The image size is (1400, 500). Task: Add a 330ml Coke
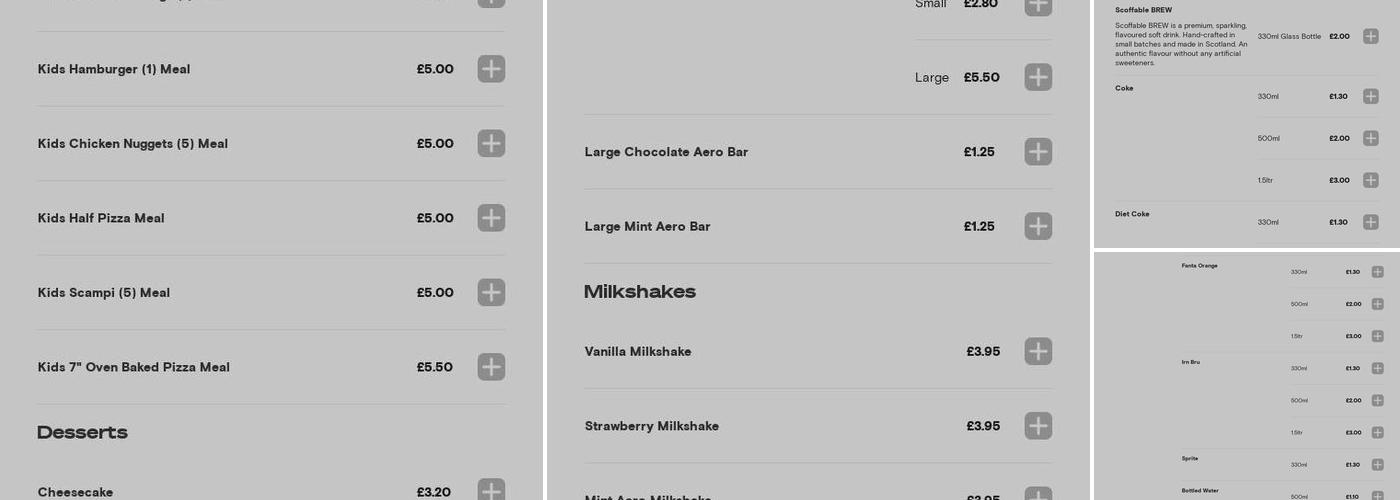(1370, 96)
